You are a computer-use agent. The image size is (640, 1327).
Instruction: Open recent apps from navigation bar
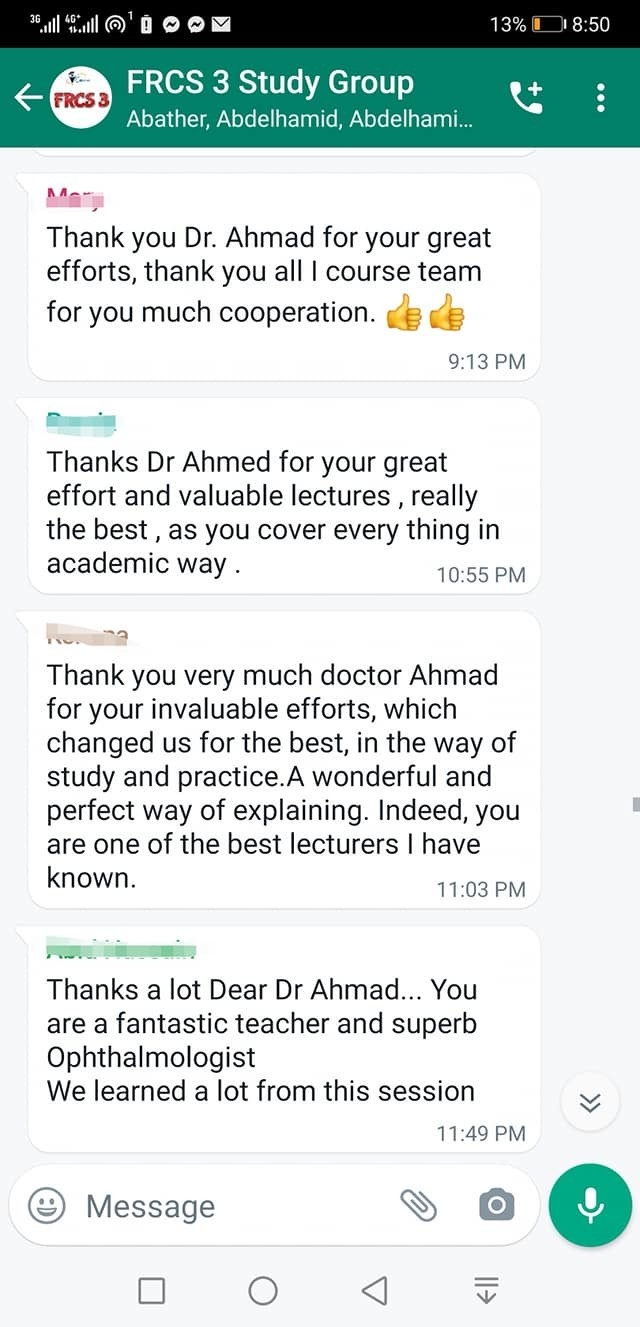(151, 1291)
